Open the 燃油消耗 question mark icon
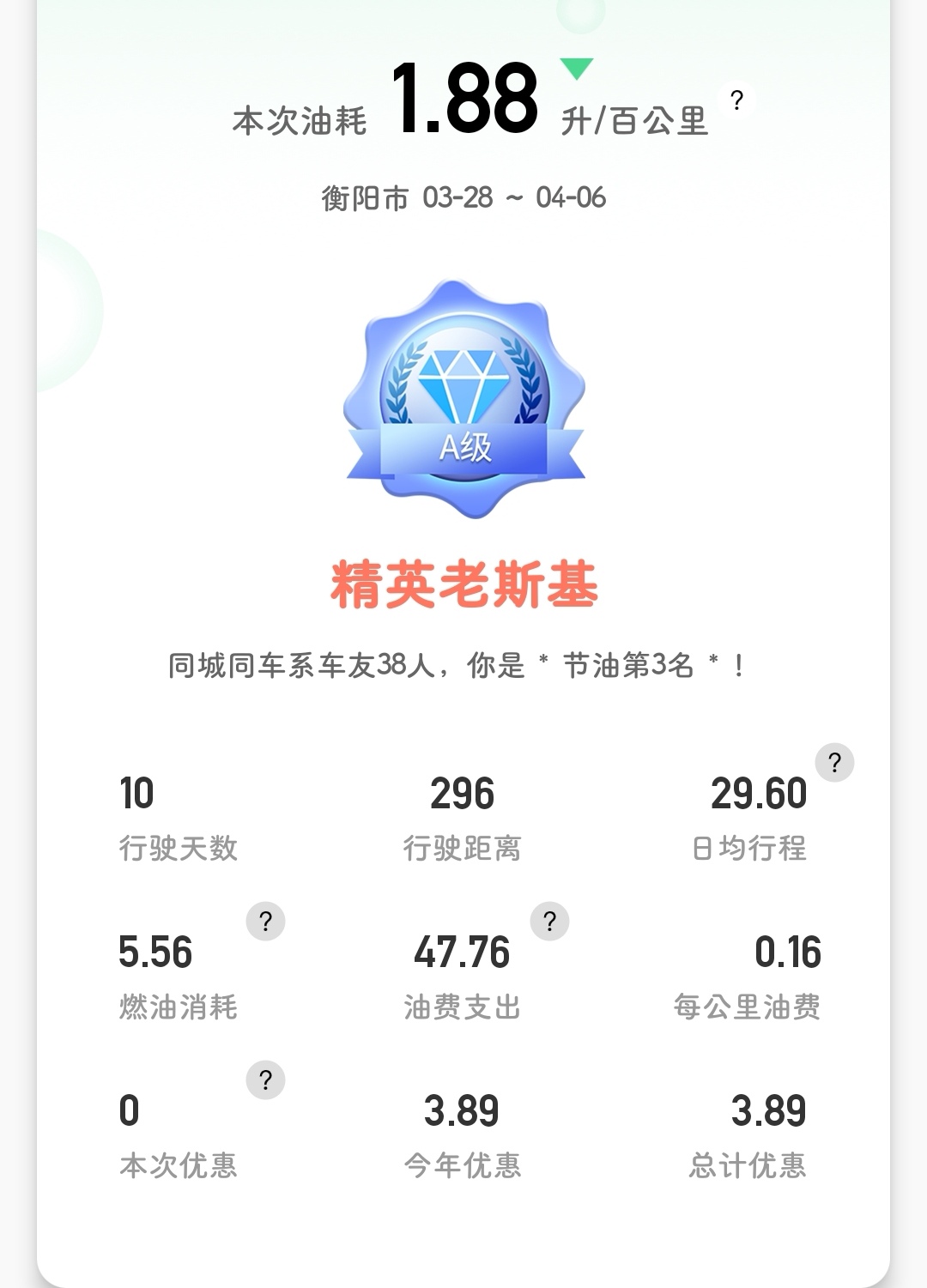The image size is (927, 1288). coord(266,922)
